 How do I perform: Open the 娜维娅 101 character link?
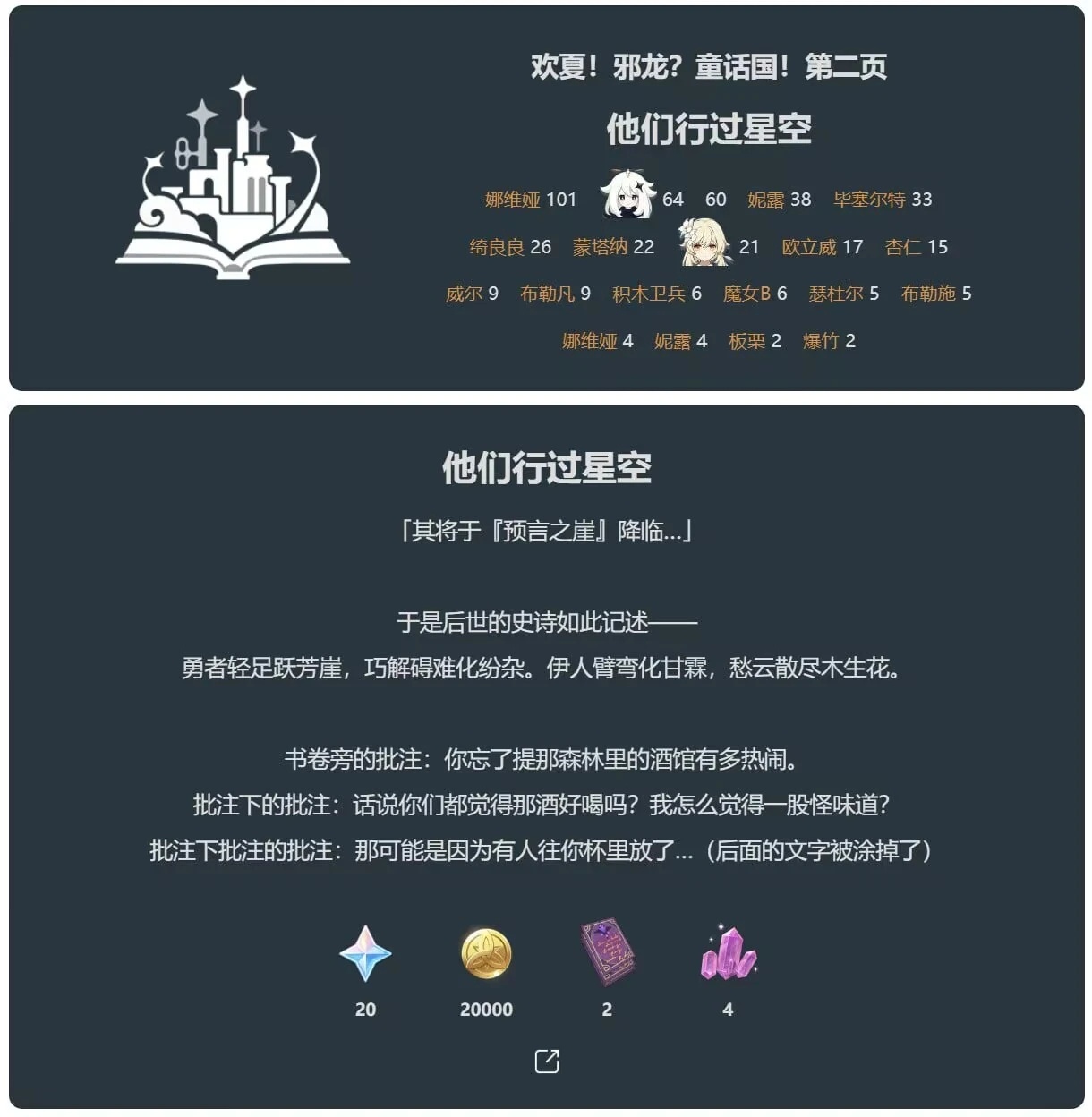tap(513, 200)
